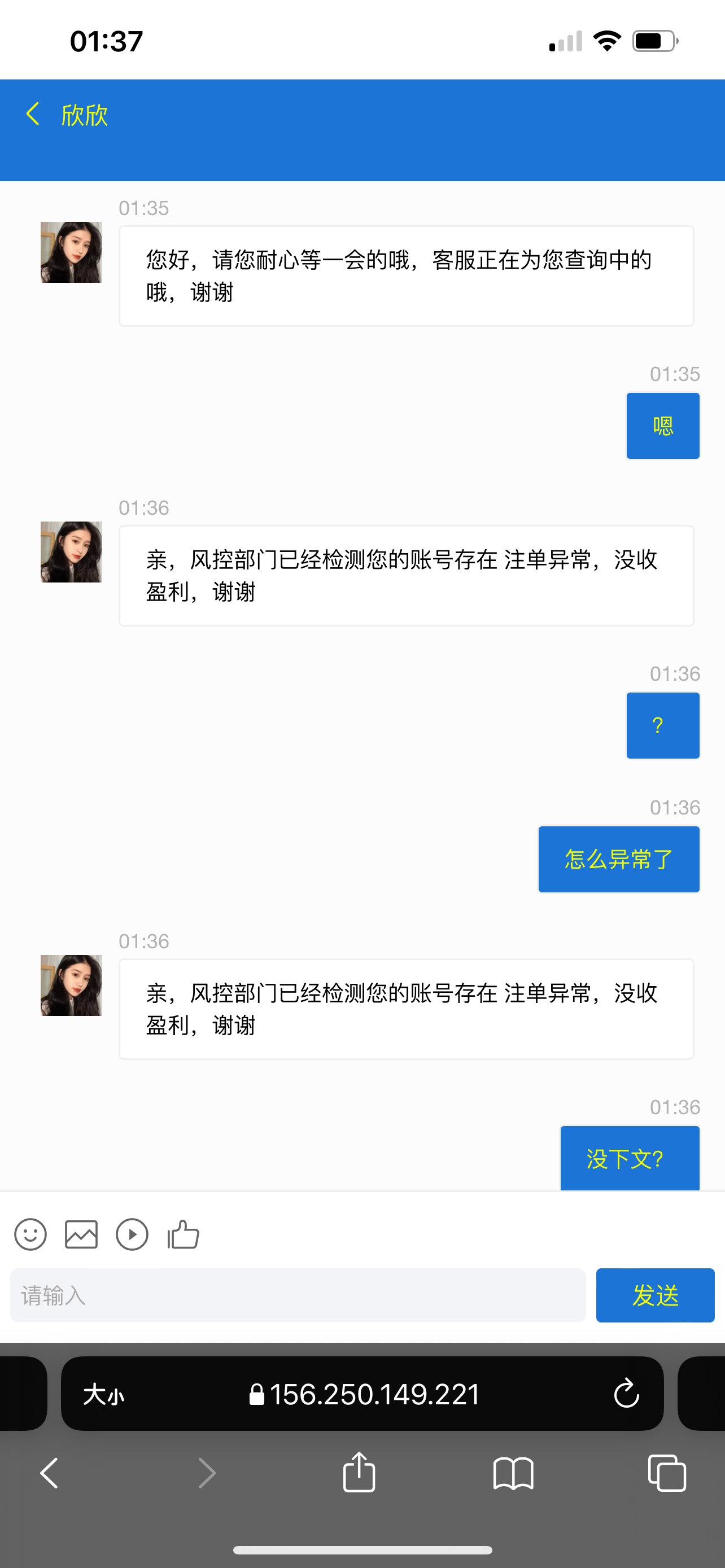Go back from the 欣欣 chat
The width and height of the screenshot is (725, 1568).
pyautogui.click(x=33, y=115)
